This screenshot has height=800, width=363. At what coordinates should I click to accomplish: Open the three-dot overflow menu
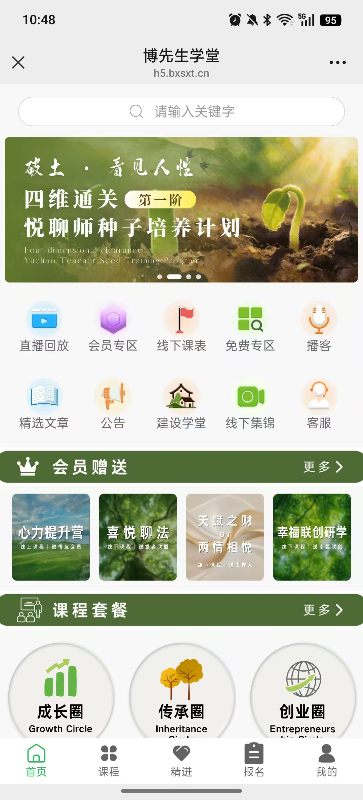[x=337, y=63]
